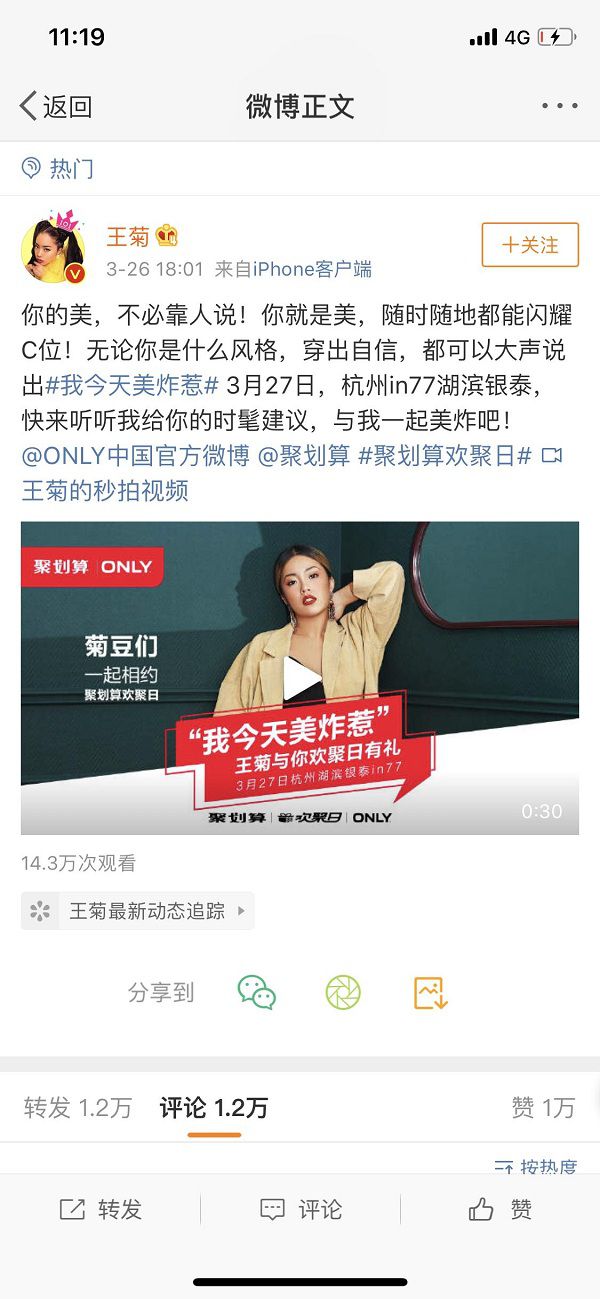Open the #聚划算欢聚日# hashtag
The width and height of the screenshot is (600, 1299).
(445, 456)
